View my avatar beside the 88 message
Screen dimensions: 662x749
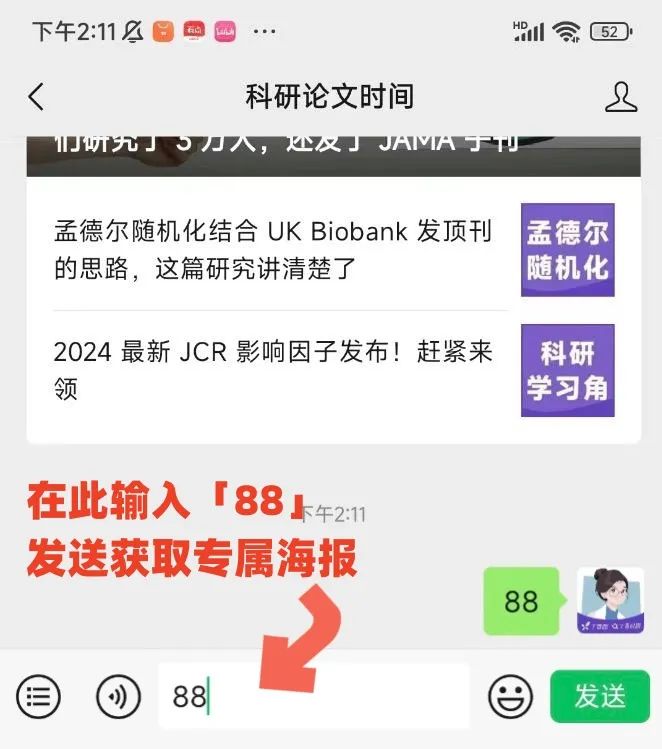click(x=609, y=601)
